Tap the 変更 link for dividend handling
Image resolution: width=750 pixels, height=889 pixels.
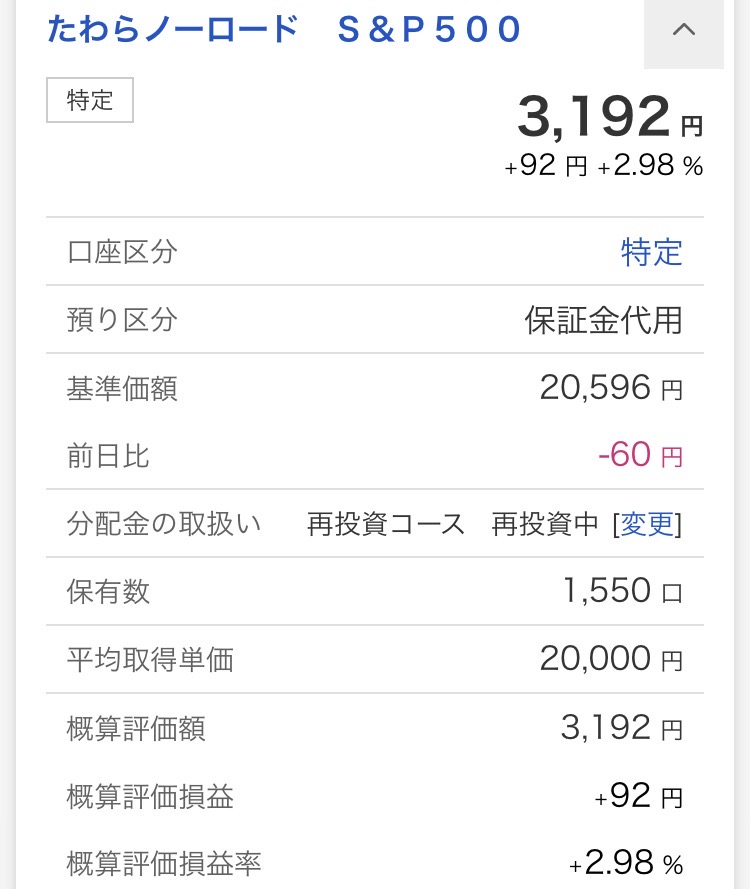648,524
